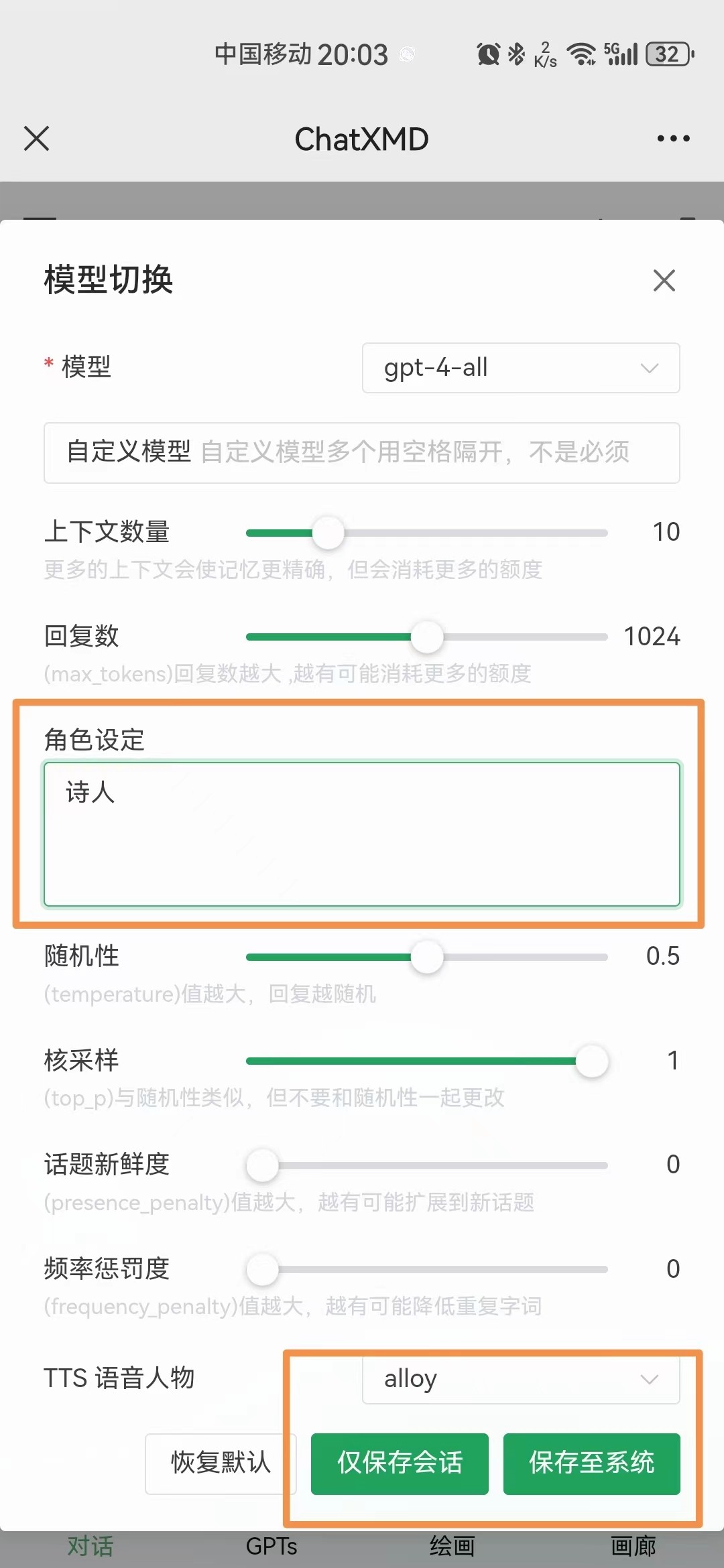Save with 仅保存会话 button
The width and height of the screenshot is (724, 1568).
tap(400, 1463)
